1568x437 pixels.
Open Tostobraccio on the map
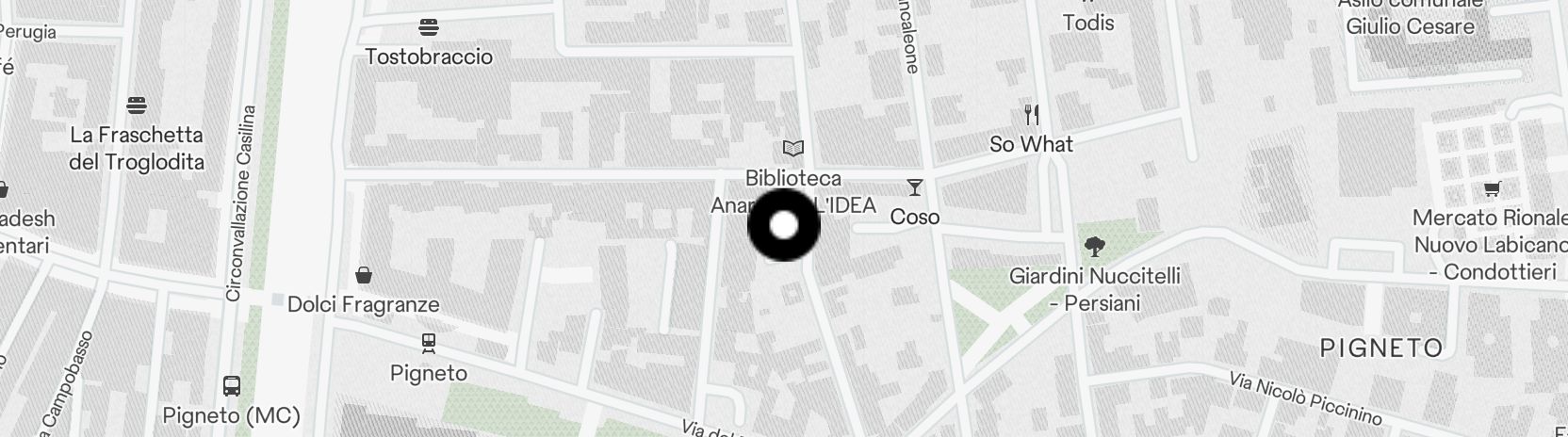[x=429, y=27]
